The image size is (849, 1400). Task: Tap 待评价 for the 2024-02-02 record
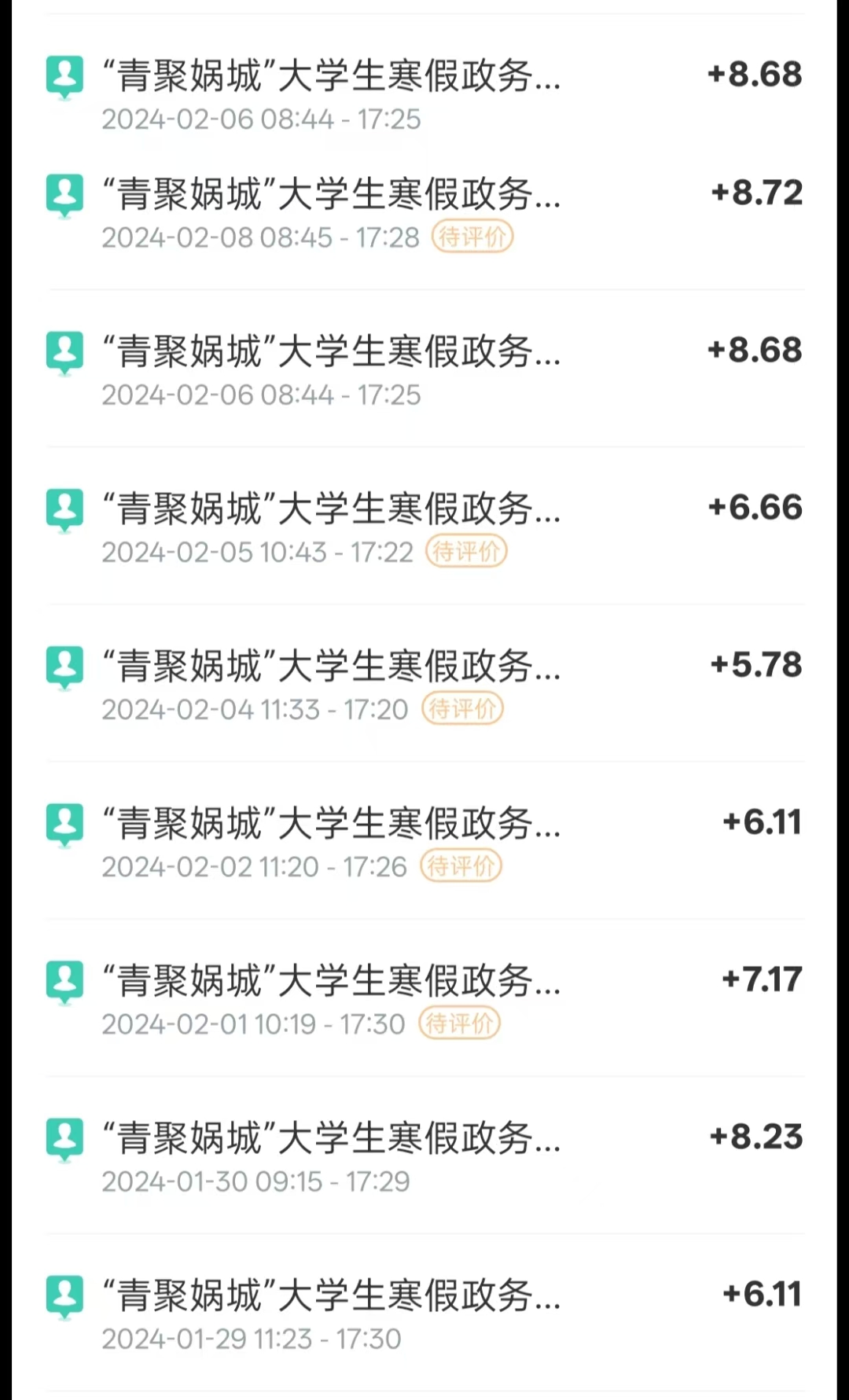461,866
